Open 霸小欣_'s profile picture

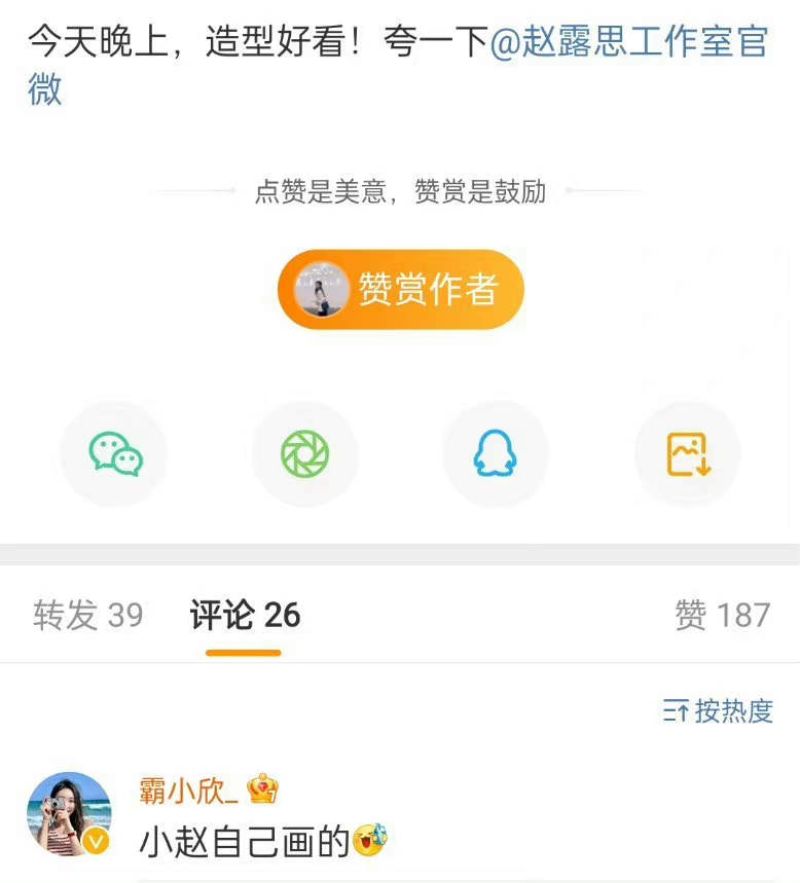pyautogui.click(x=68, y=813)
